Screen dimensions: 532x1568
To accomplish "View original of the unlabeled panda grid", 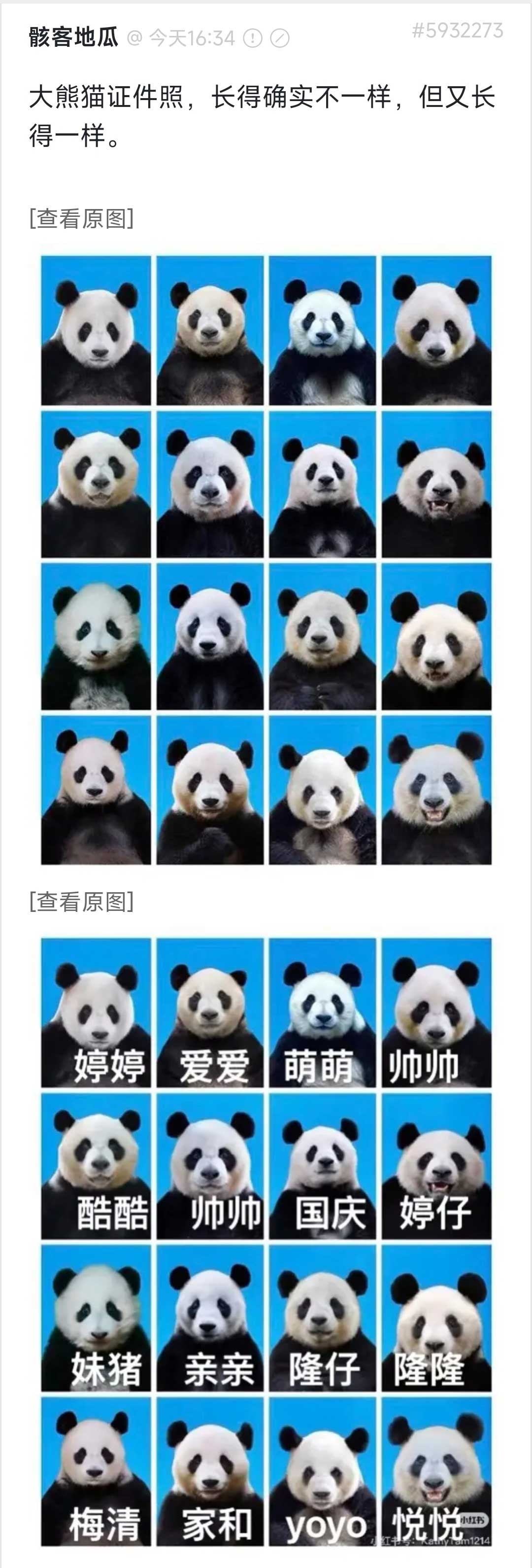I will (81, 218).
